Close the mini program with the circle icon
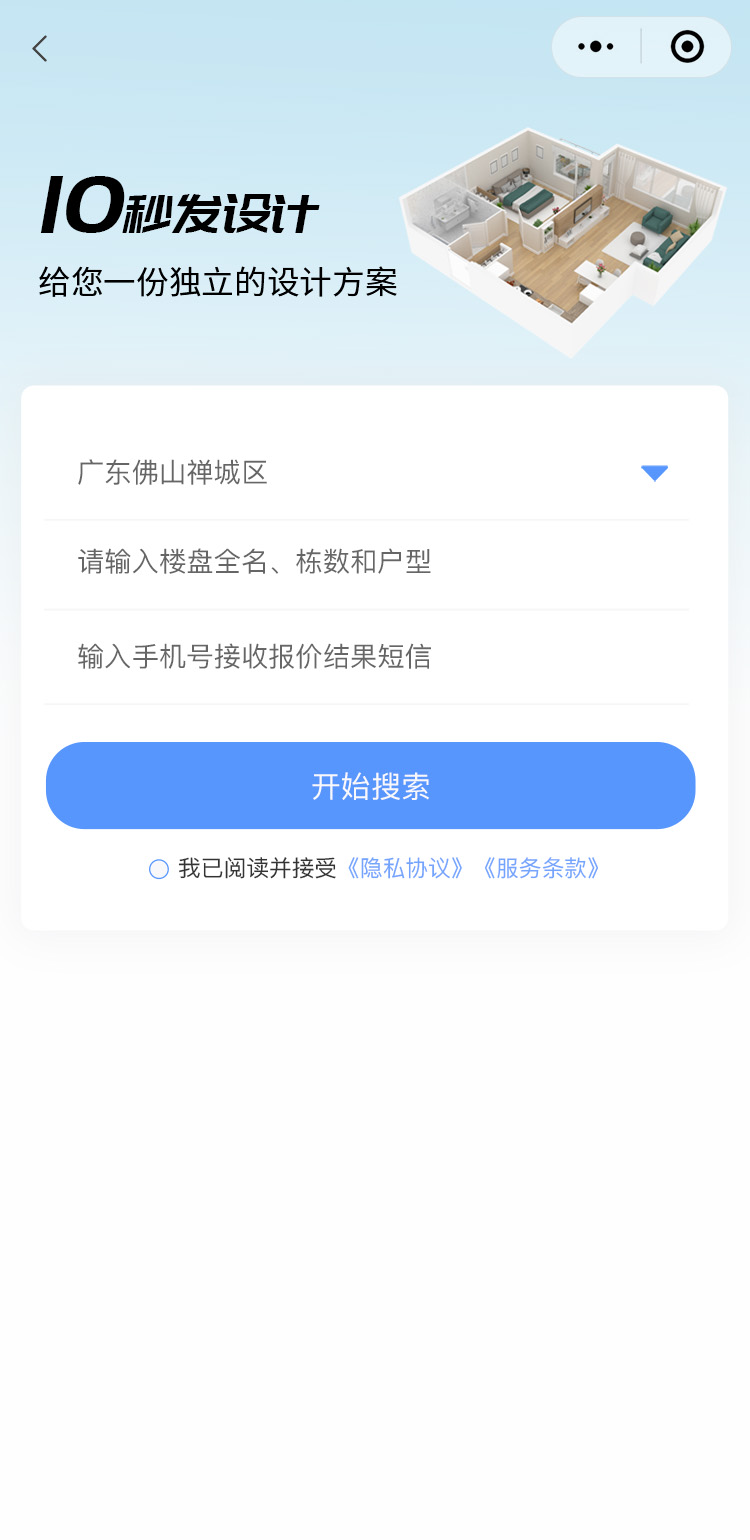This screenshot has height=1540, width=750. point(687,47)
